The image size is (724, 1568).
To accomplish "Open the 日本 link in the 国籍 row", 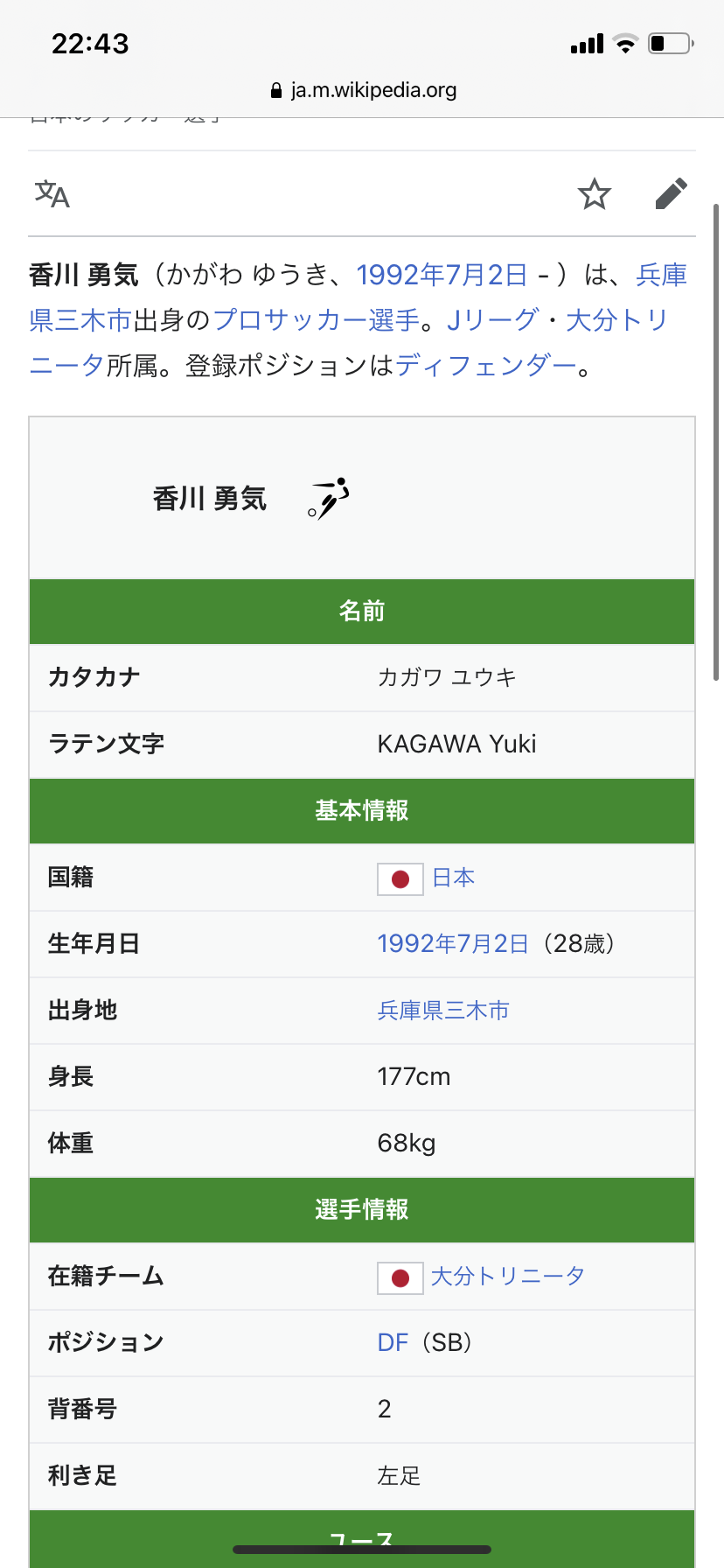I will click(x=453, y=878).
